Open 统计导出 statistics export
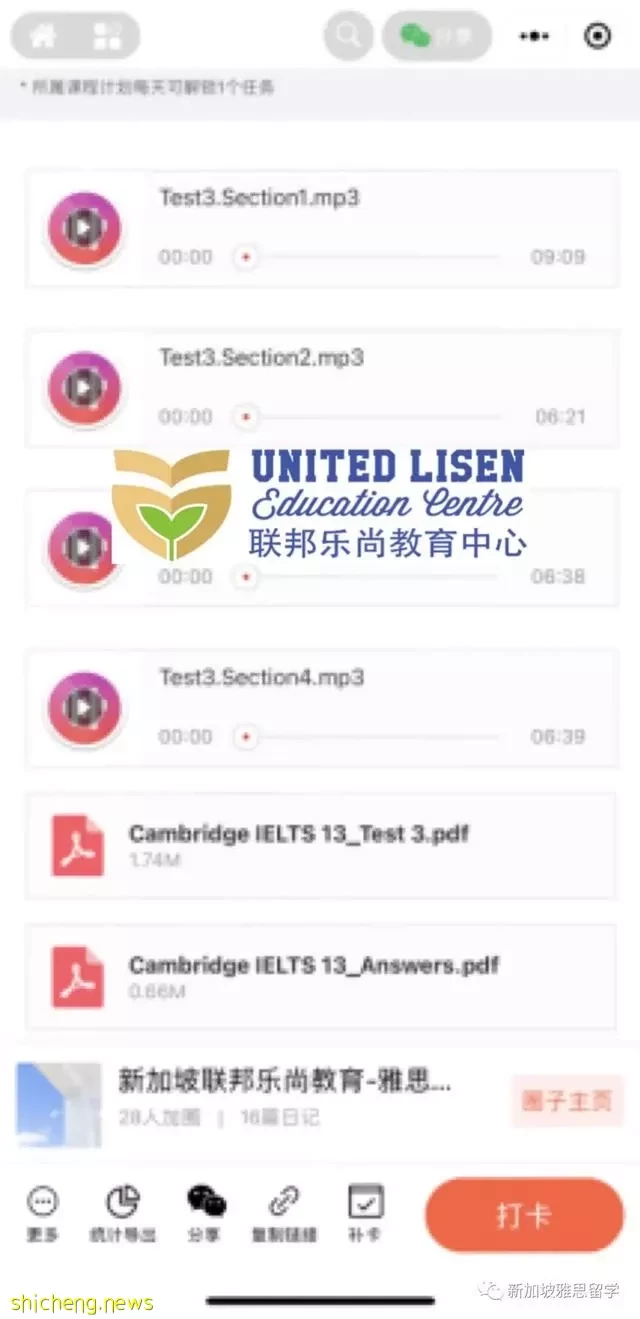 tap(123, 1213)
